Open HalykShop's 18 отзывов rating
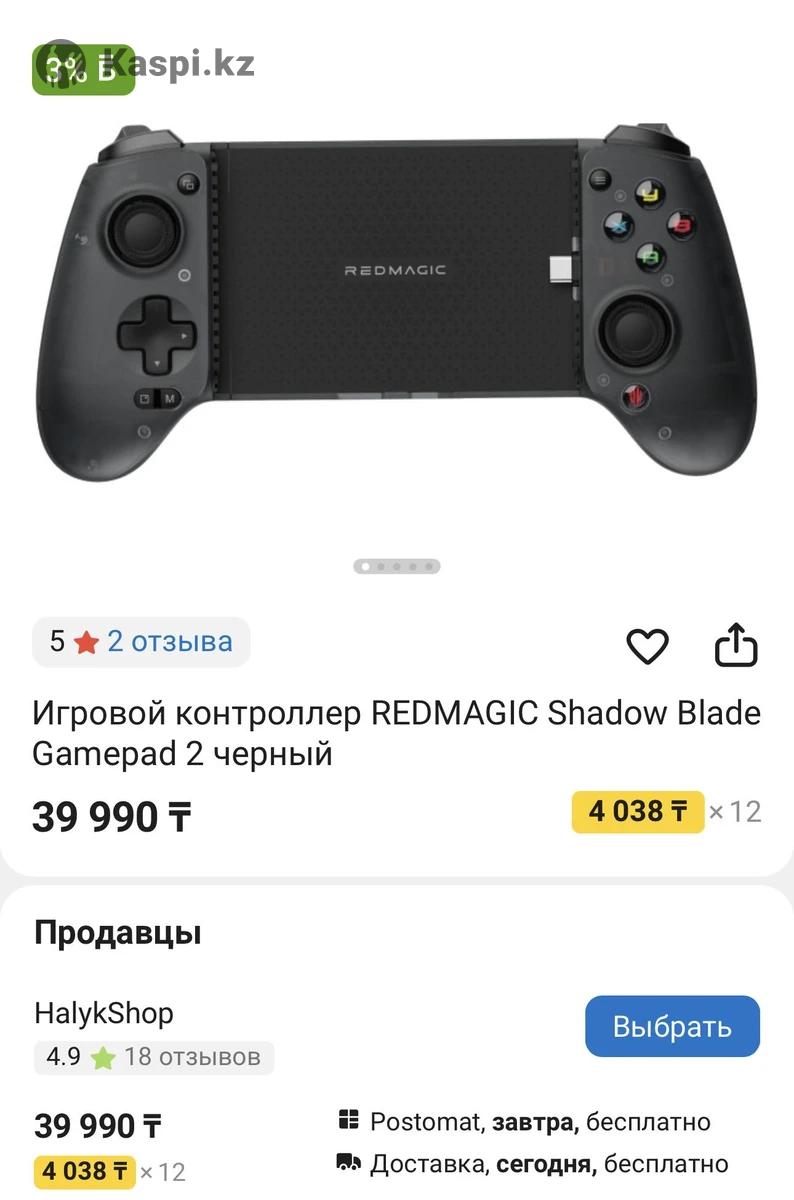The image size is (794, 1200). (x=154, y=1057)
